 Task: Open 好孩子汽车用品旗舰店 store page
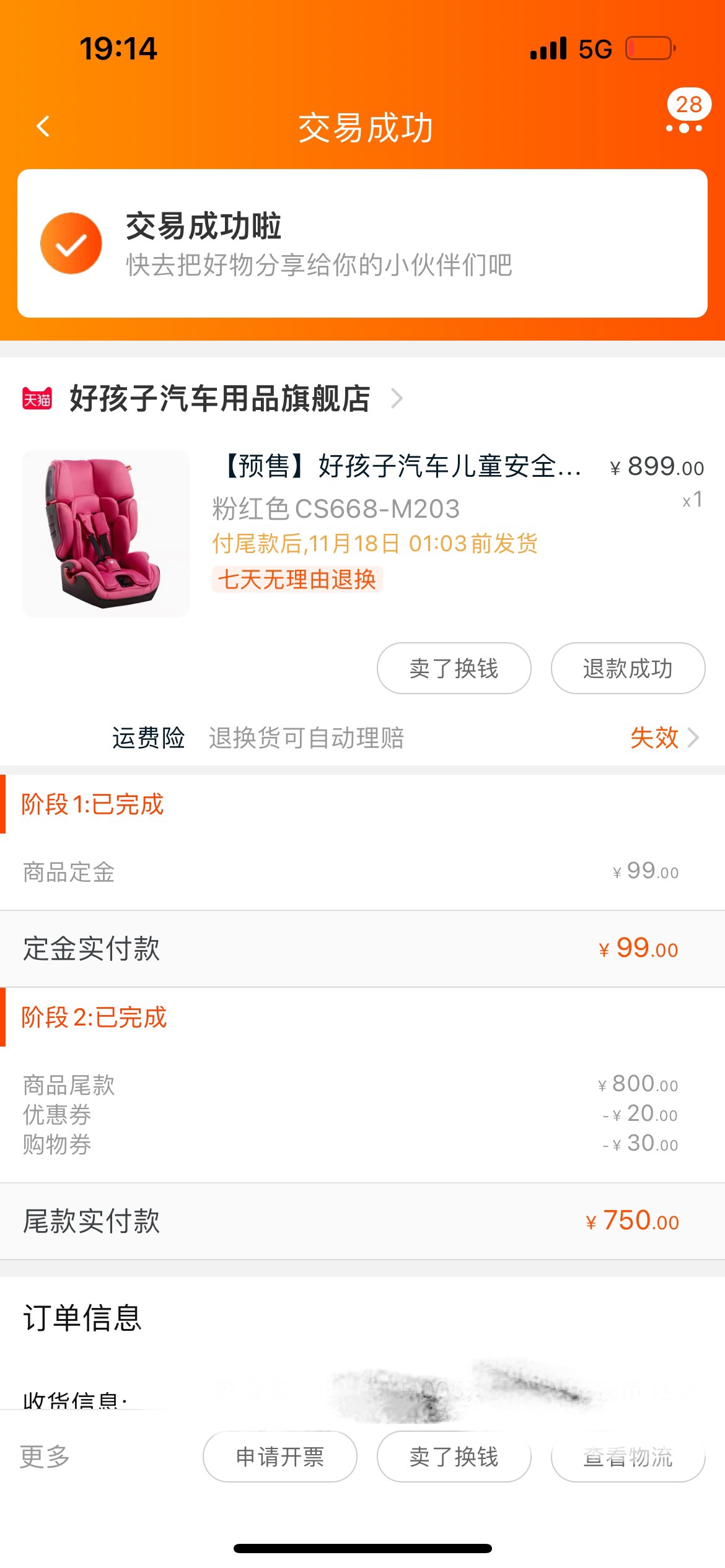[220, 398]
